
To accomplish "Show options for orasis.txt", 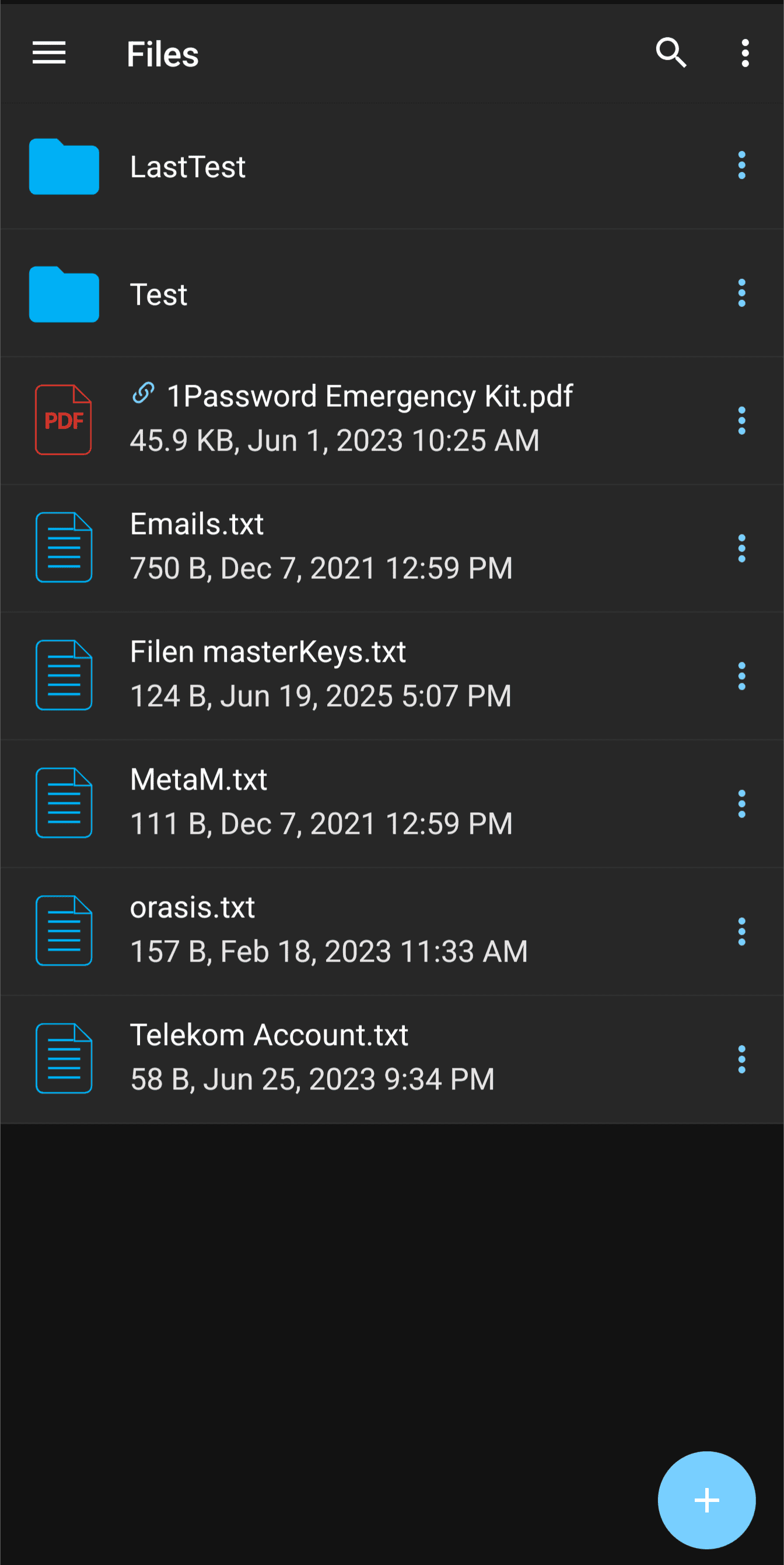I will 741,931.
